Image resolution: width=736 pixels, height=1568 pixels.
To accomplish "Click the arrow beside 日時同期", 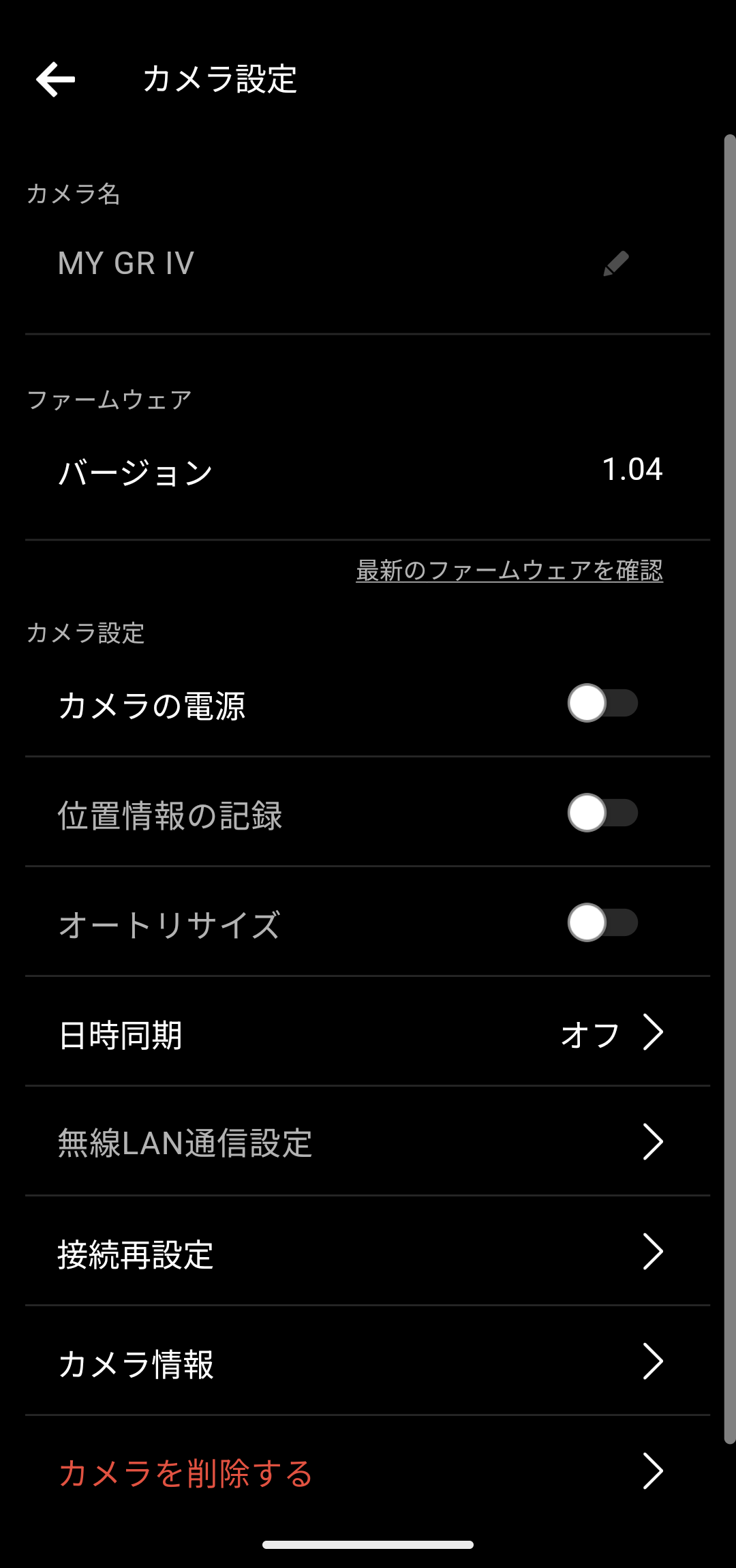I will (x=653, y=1033).
